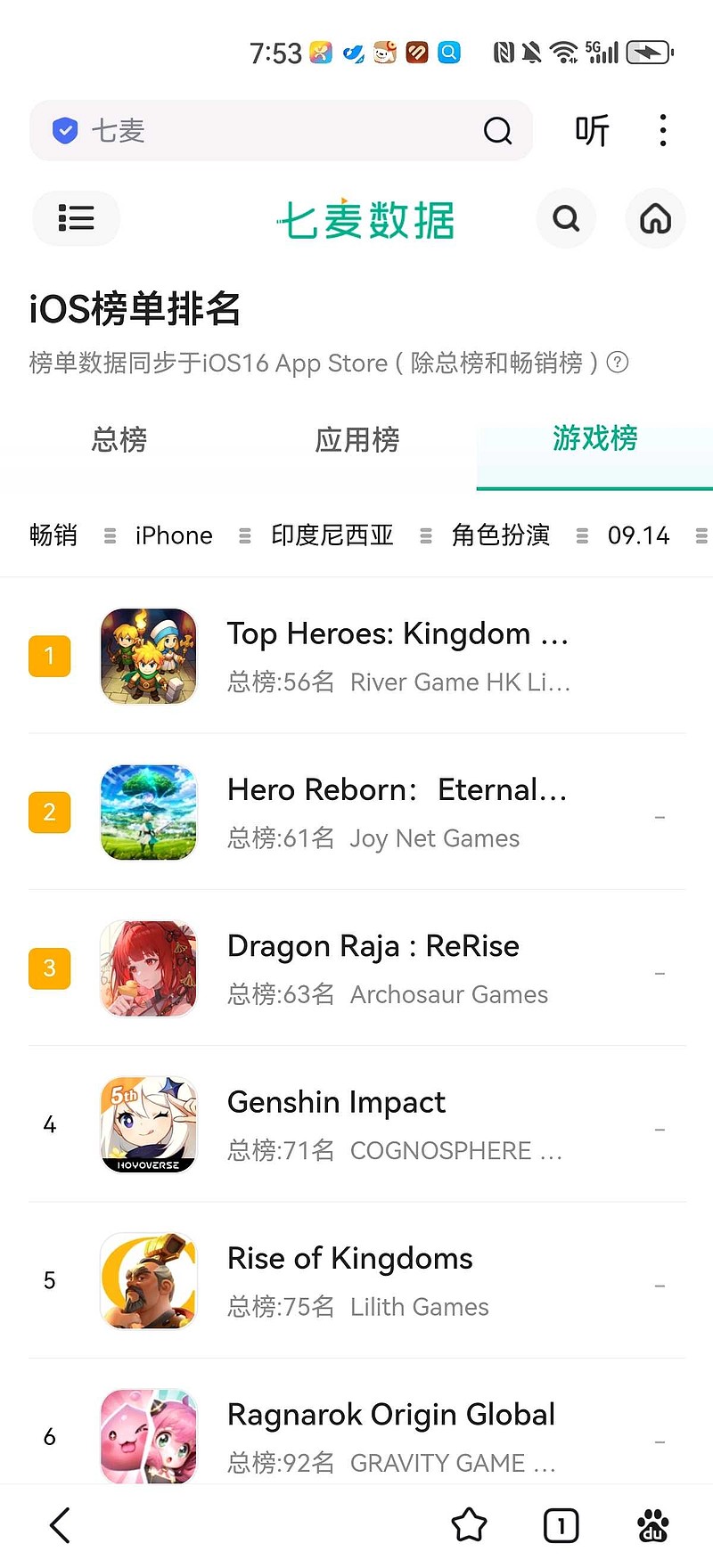Go back with the browser back arrow
713x1568 pixels.
coord(60,1525)
